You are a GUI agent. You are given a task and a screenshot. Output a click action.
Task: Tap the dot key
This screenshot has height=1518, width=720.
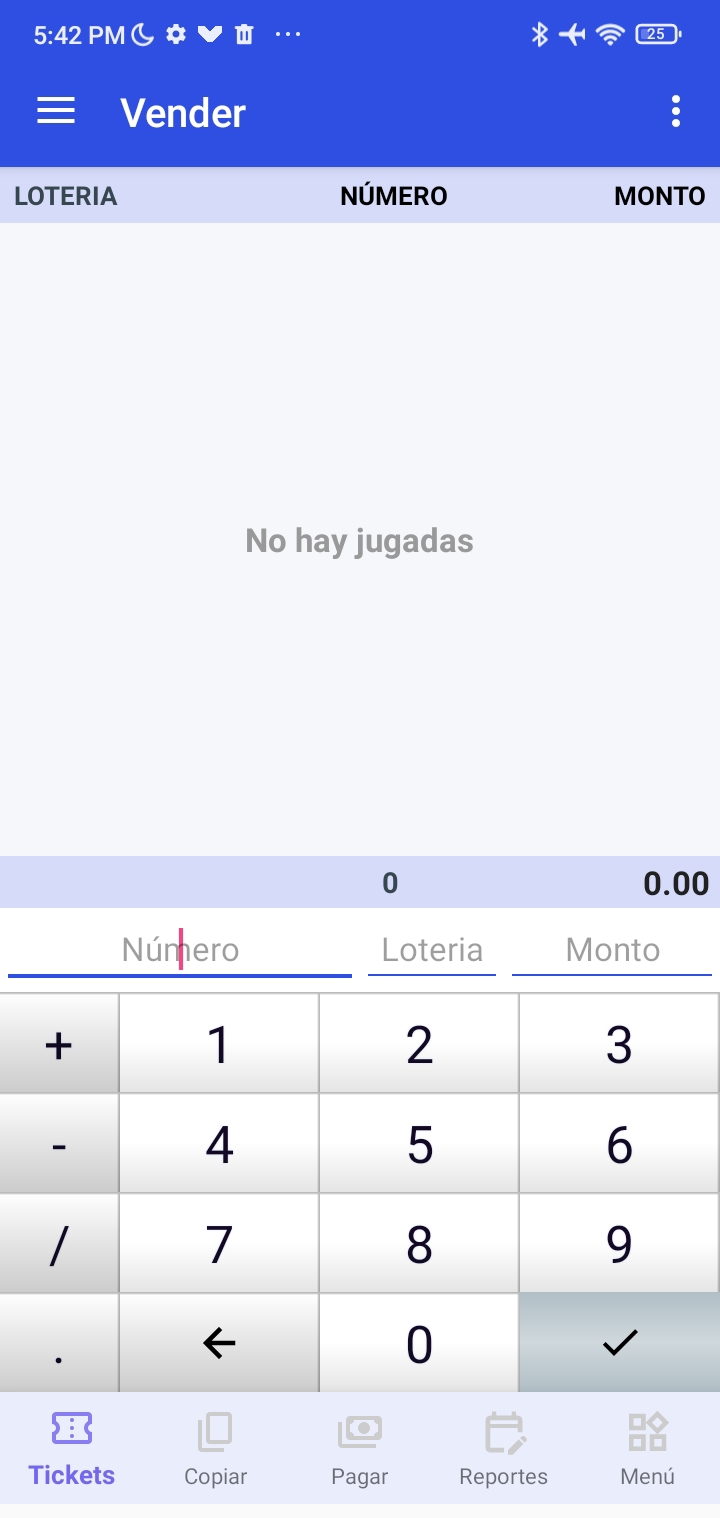(x=59, y=1343)
